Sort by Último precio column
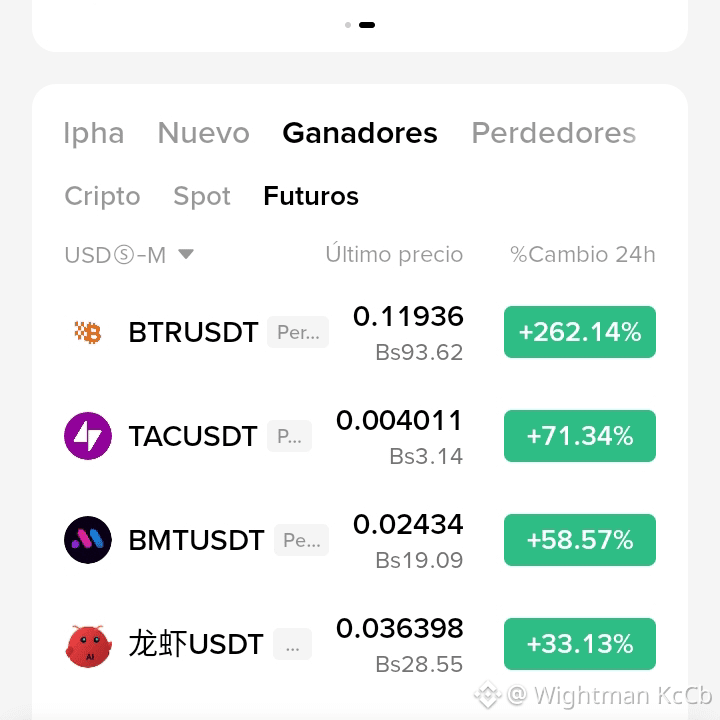 (394, 254)
